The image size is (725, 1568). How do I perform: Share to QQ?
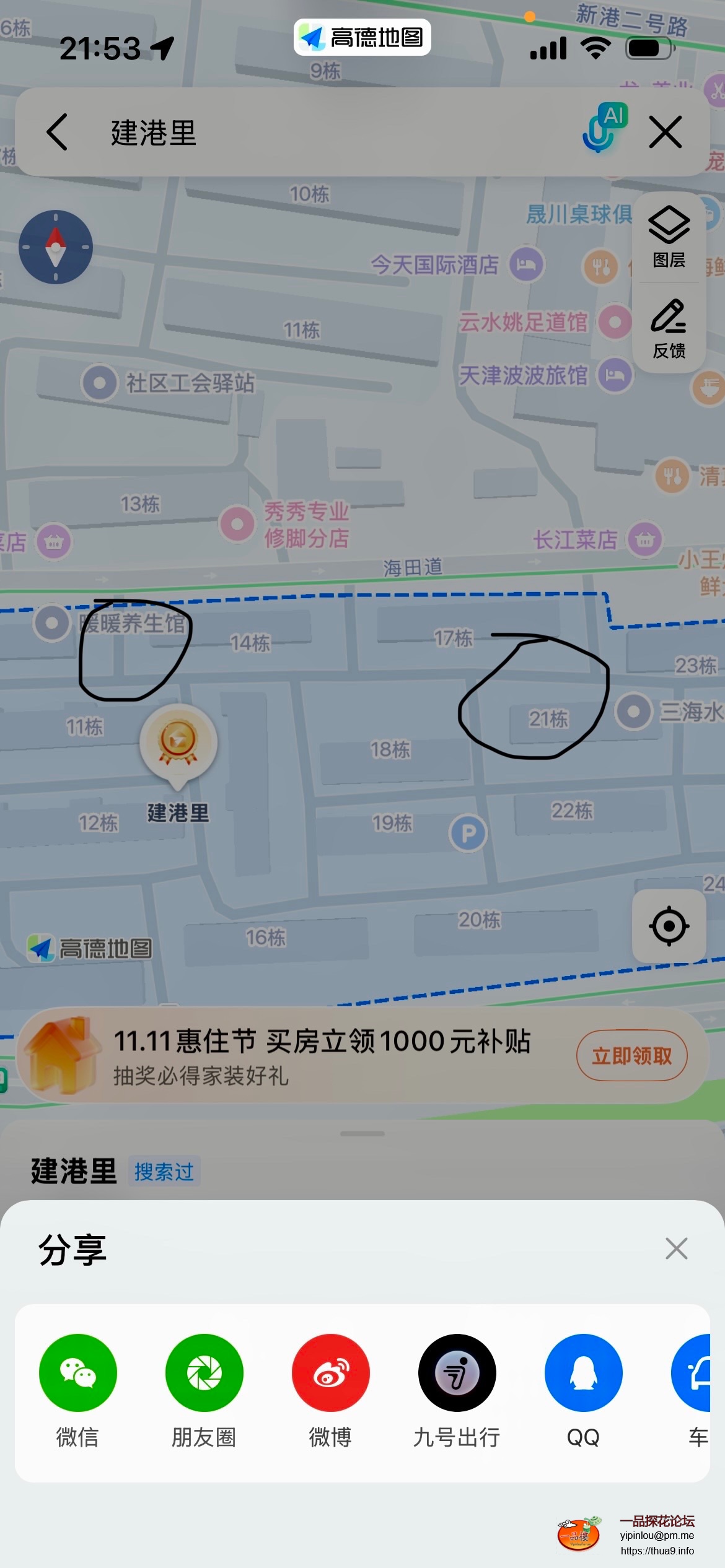pos(583,1372)
